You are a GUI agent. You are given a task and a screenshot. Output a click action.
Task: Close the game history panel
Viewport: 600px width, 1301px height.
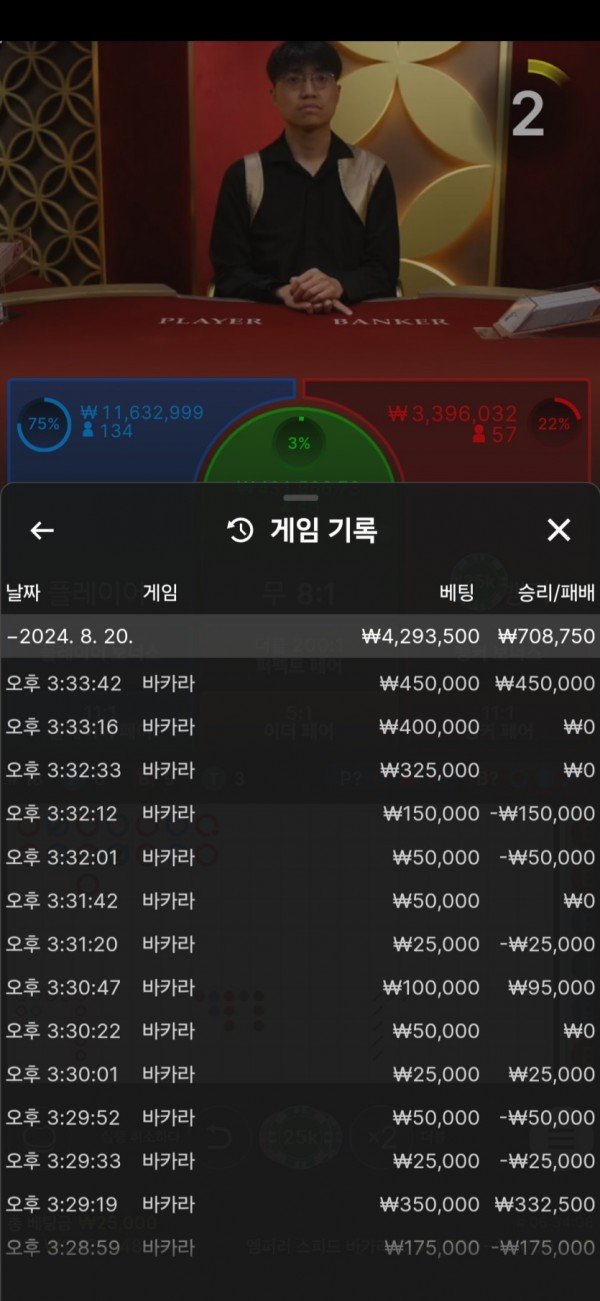click(x=558, y=531)
